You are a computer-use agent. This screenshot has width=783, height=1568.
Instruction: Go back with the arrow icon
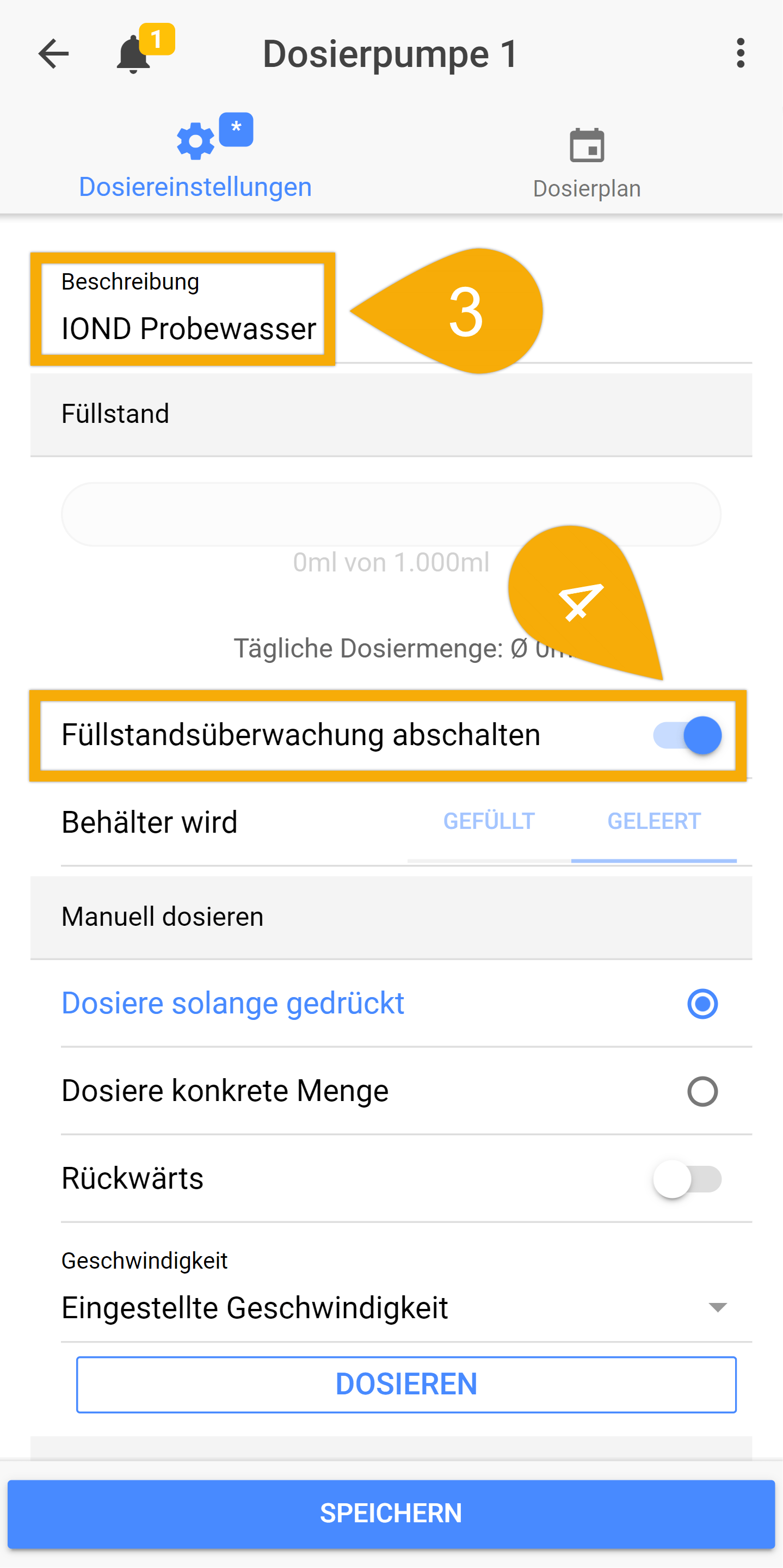point(53,53)
